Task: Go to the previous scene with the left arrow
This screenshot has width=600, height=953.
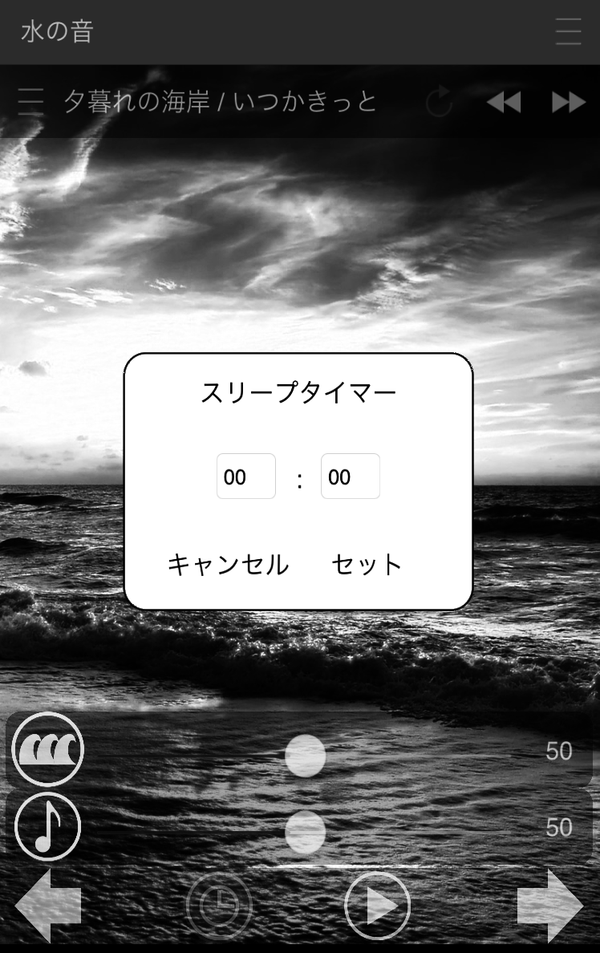Action: [x=47, y=906]
